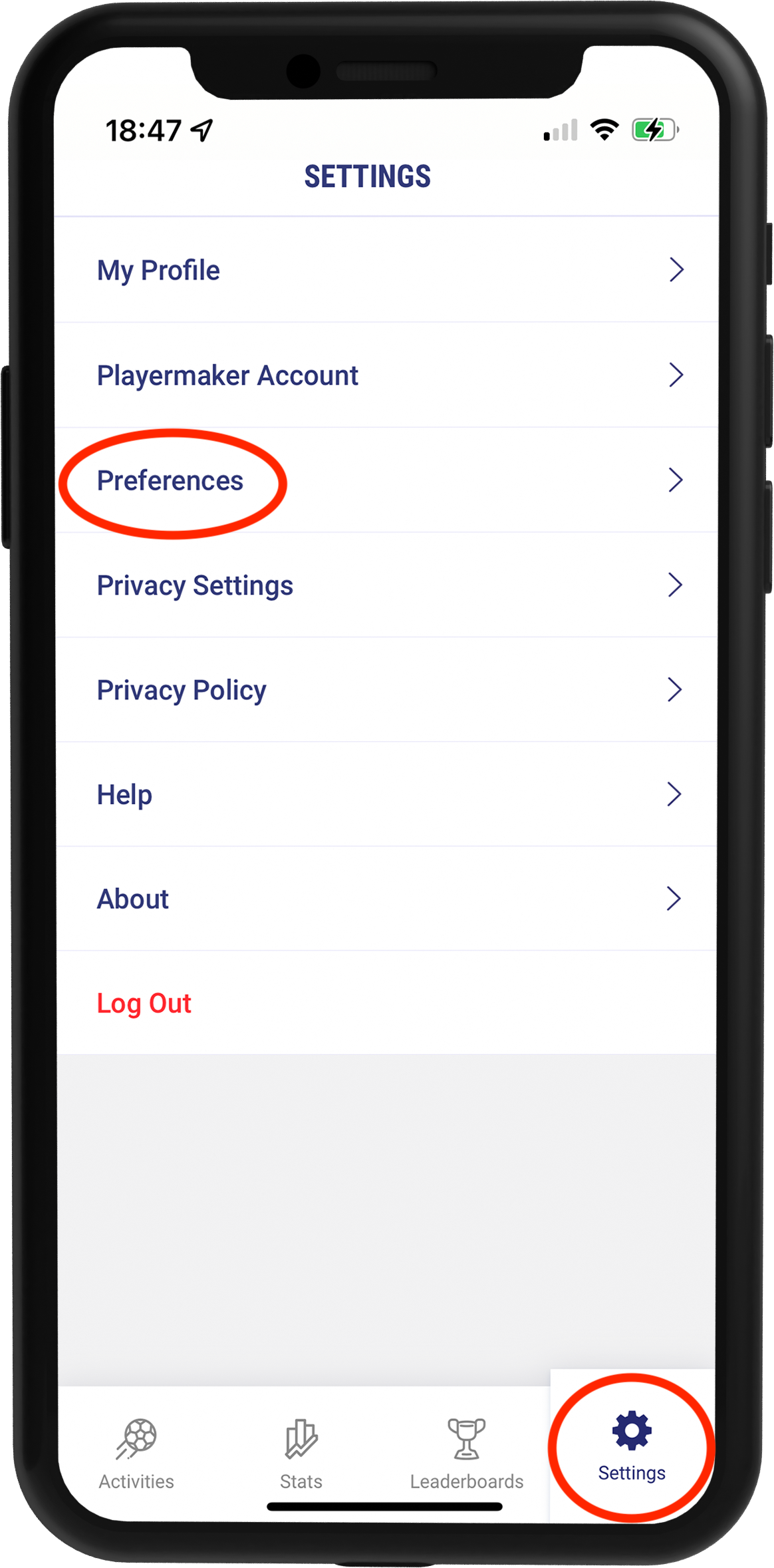Switch to the Stats tab
The image size is (774, 1568).
tap(301, 1454)
